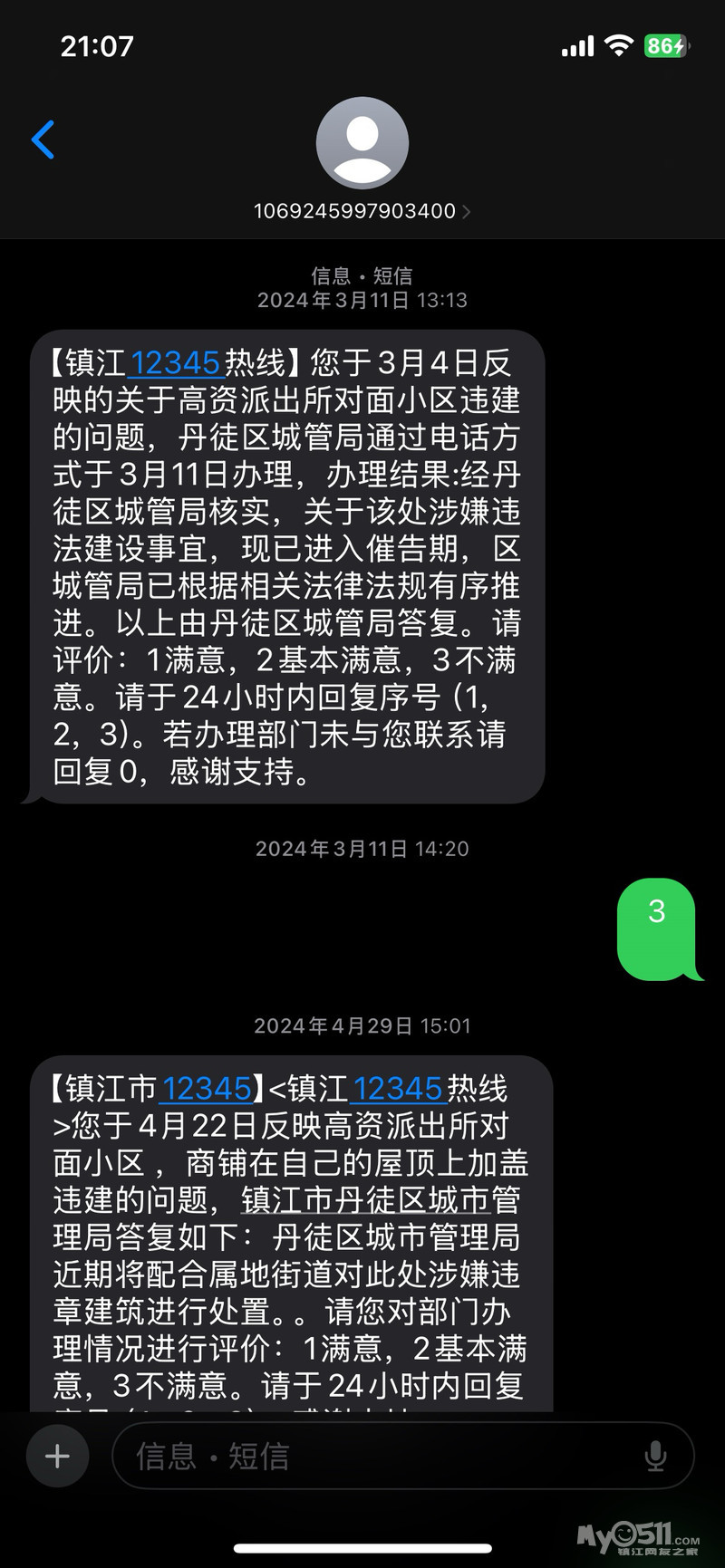
Task: Tap 12345 link before 热线 in April message
Action: [x=397, y=1088]
